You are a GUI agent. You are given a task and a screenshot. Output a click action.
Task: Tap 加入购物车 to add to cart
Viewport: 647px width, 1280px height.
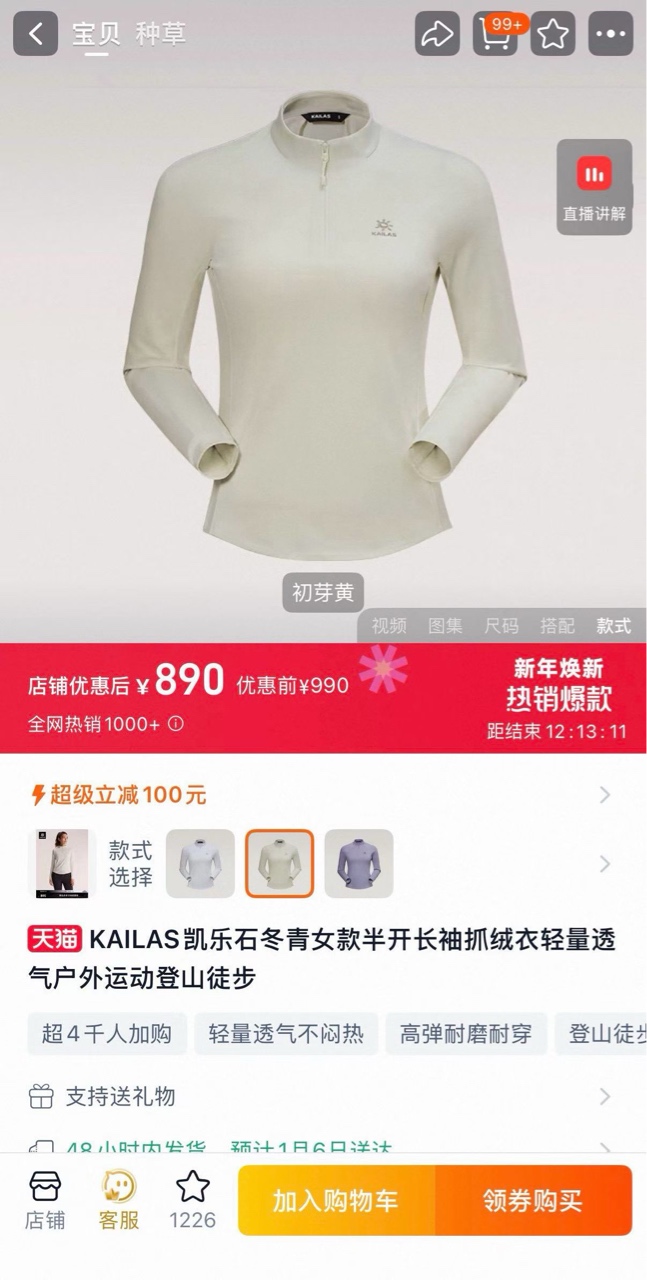point(336,1200)
